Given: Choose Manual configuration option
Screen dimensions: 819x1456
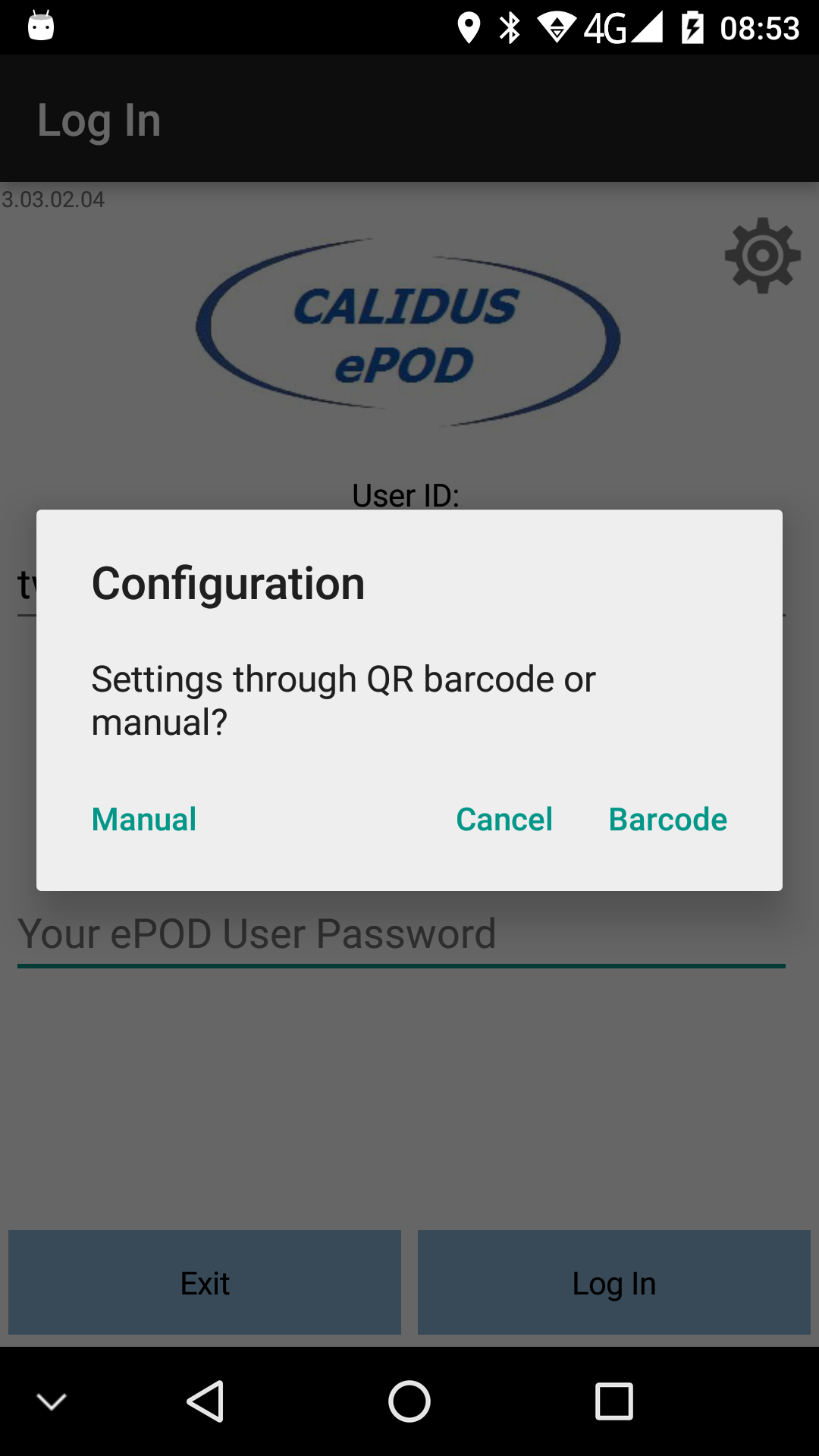Looking at the screenshot, I should pyautogui.click(x=144, y=819).
